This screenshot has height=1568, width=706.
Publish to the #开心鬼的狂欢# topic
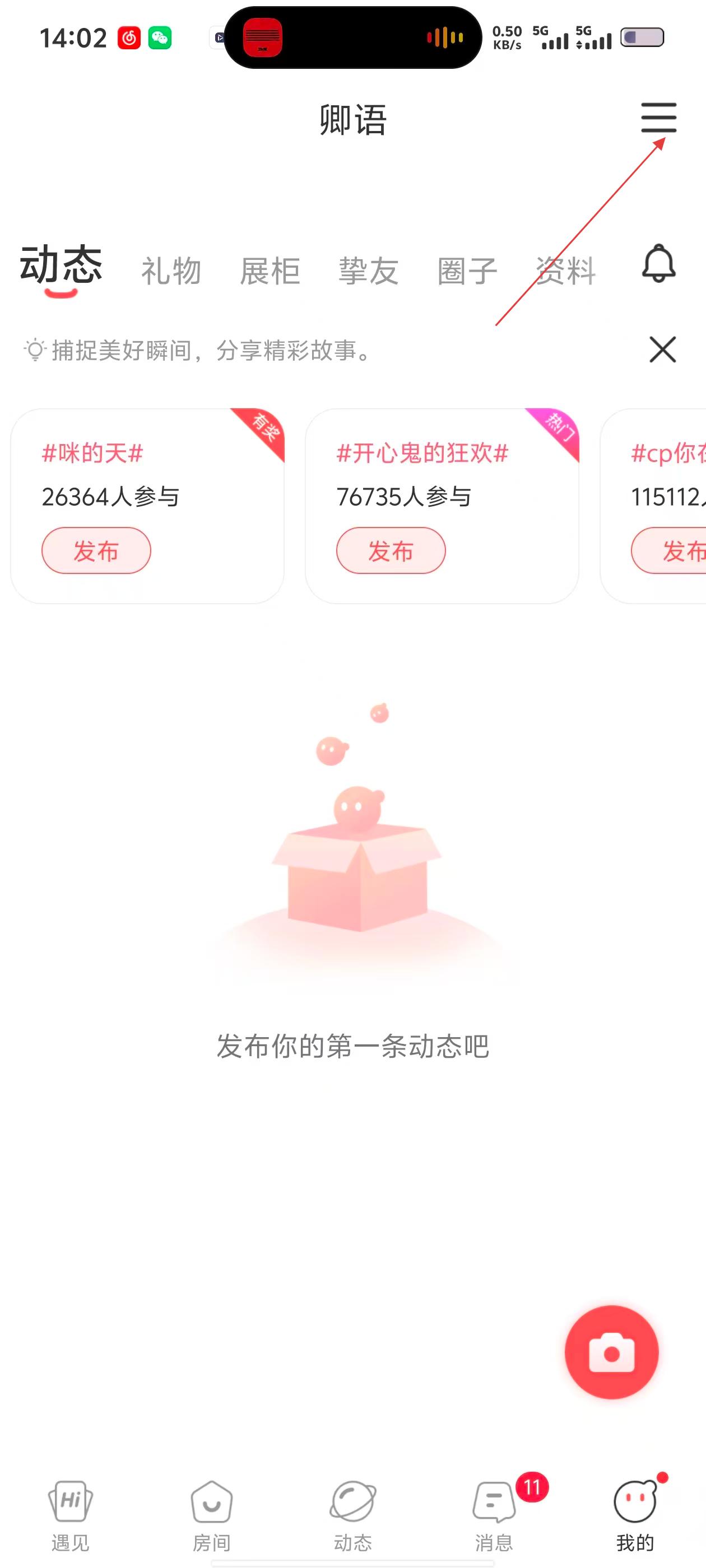(x=391, y=551)
